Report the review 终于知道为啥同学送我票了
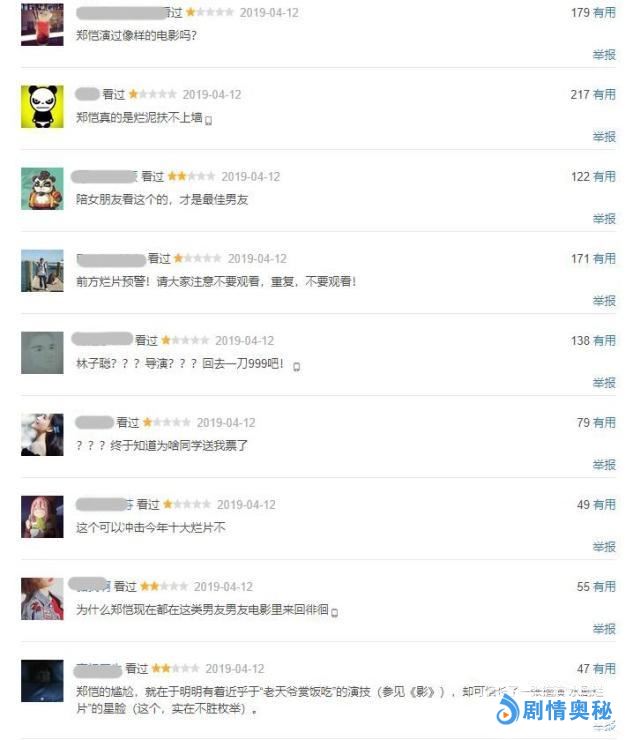Screen dimensions: 640x740 604,465
